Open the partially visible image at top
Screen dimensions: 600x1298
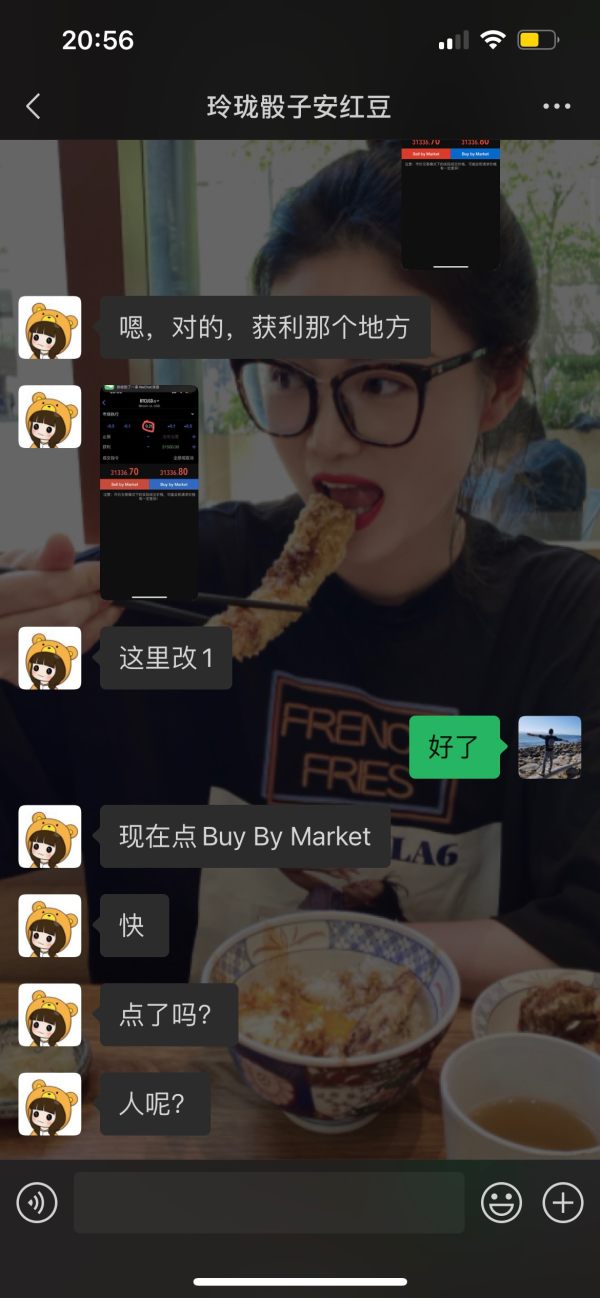[450, 204]
